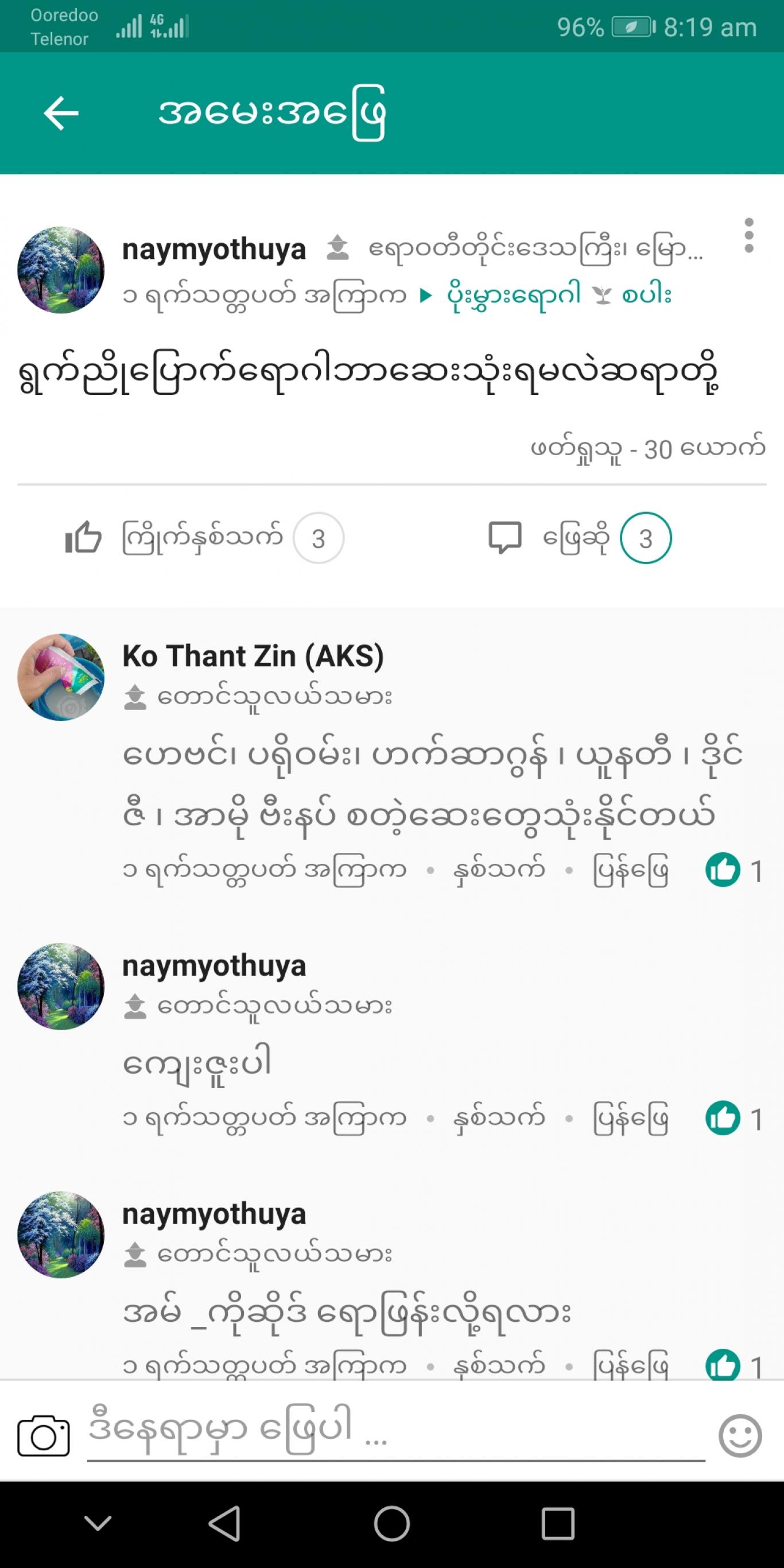Open the စပါး crop tag link
Viewport: 784px width, 1568px height.
click(646, 296)
